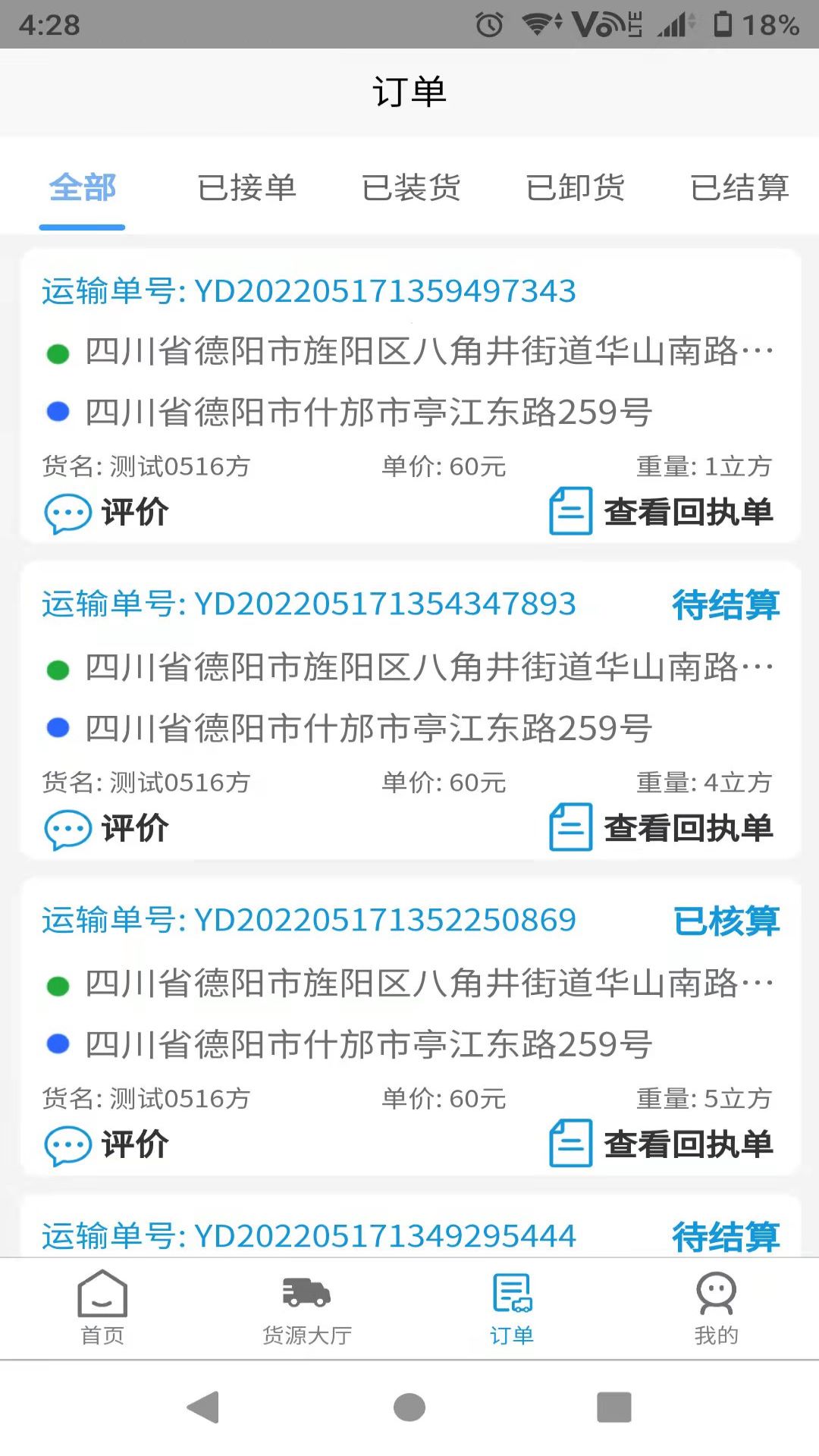Screen dimensions: 819x1456
Task: Switch to the 已接单 tab
Action: click(246, 188)
